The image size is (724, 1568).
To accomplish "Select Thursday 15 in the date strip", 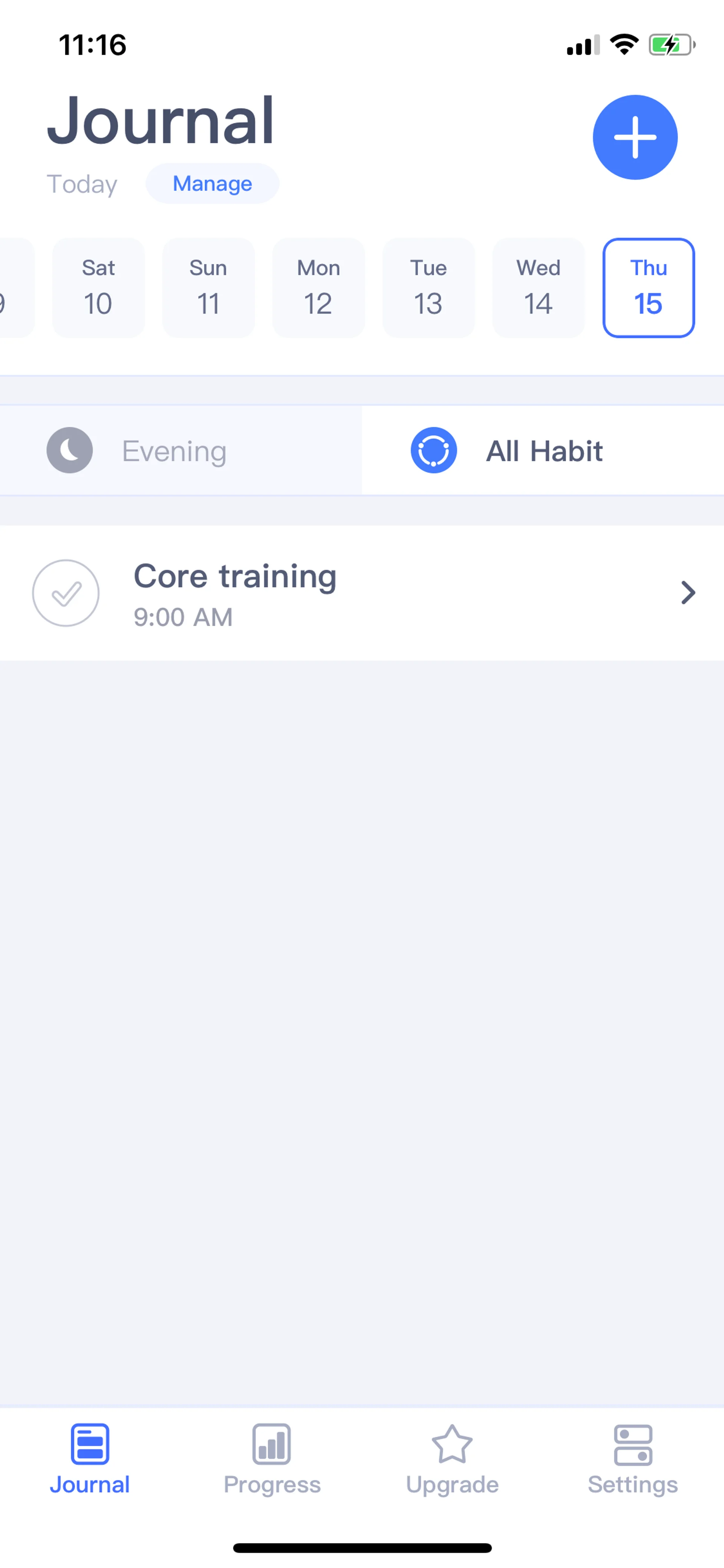I will tap(648, 287).
